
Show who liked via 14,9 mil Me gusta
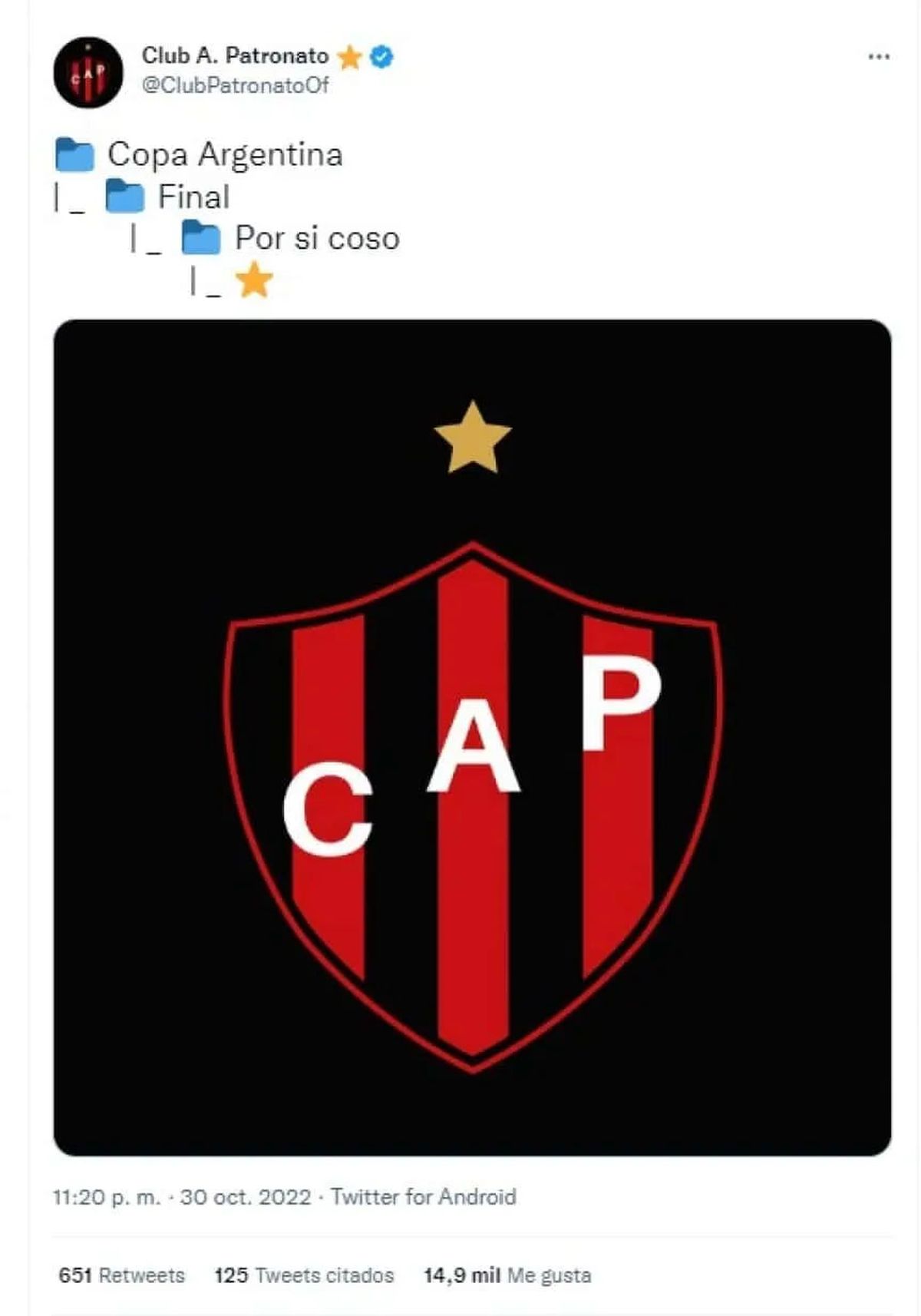pos(507,1275)
